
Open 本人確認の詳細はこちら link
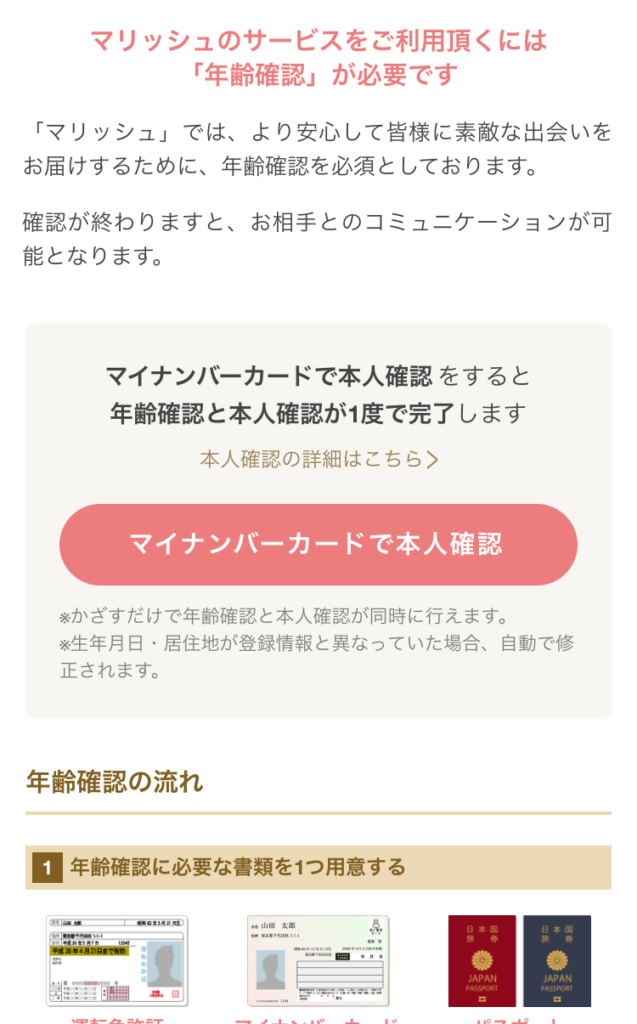pyautogui.click(x=318, y=459)
